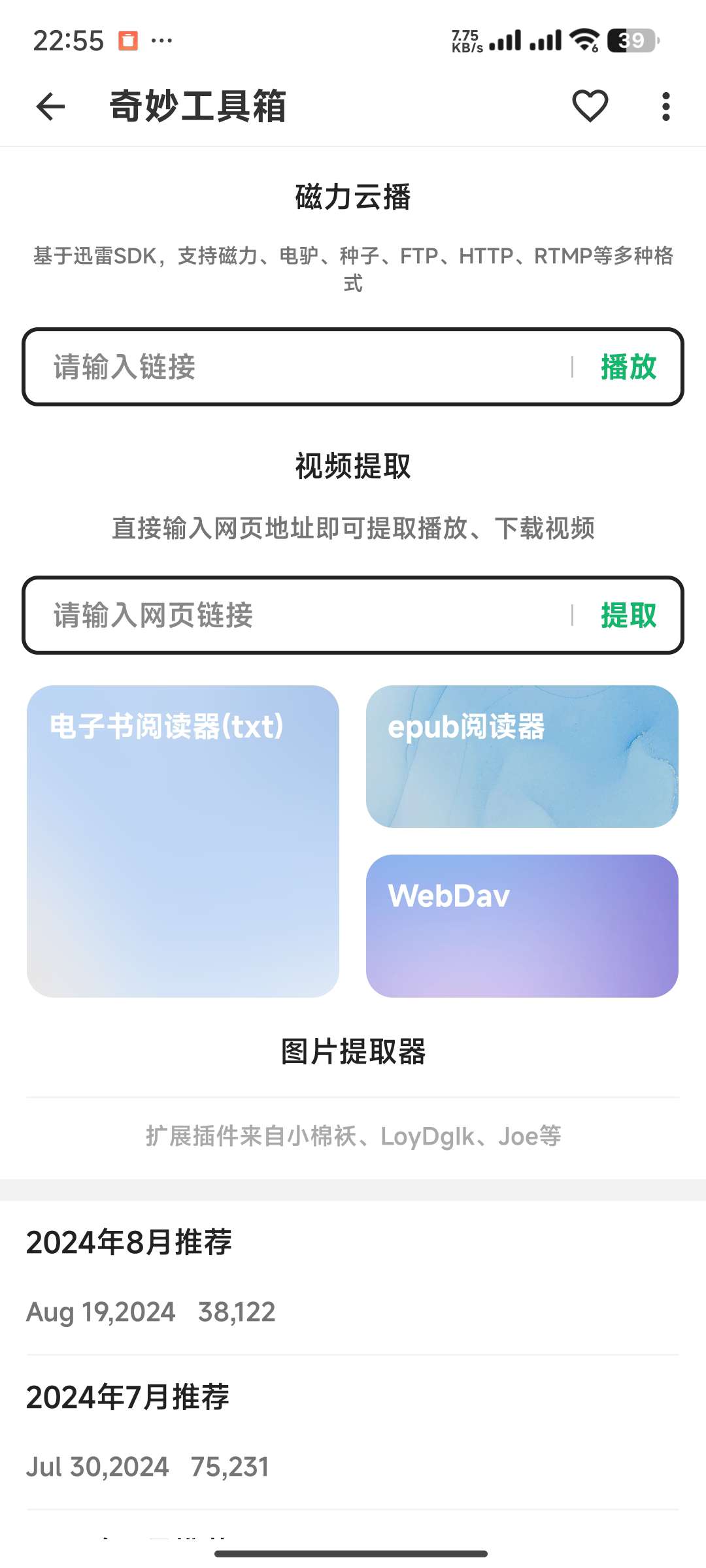The width and height of the screenshot is (706, 1568).
Task: Tap the green 提取 button
Action: tap(628, 615)
